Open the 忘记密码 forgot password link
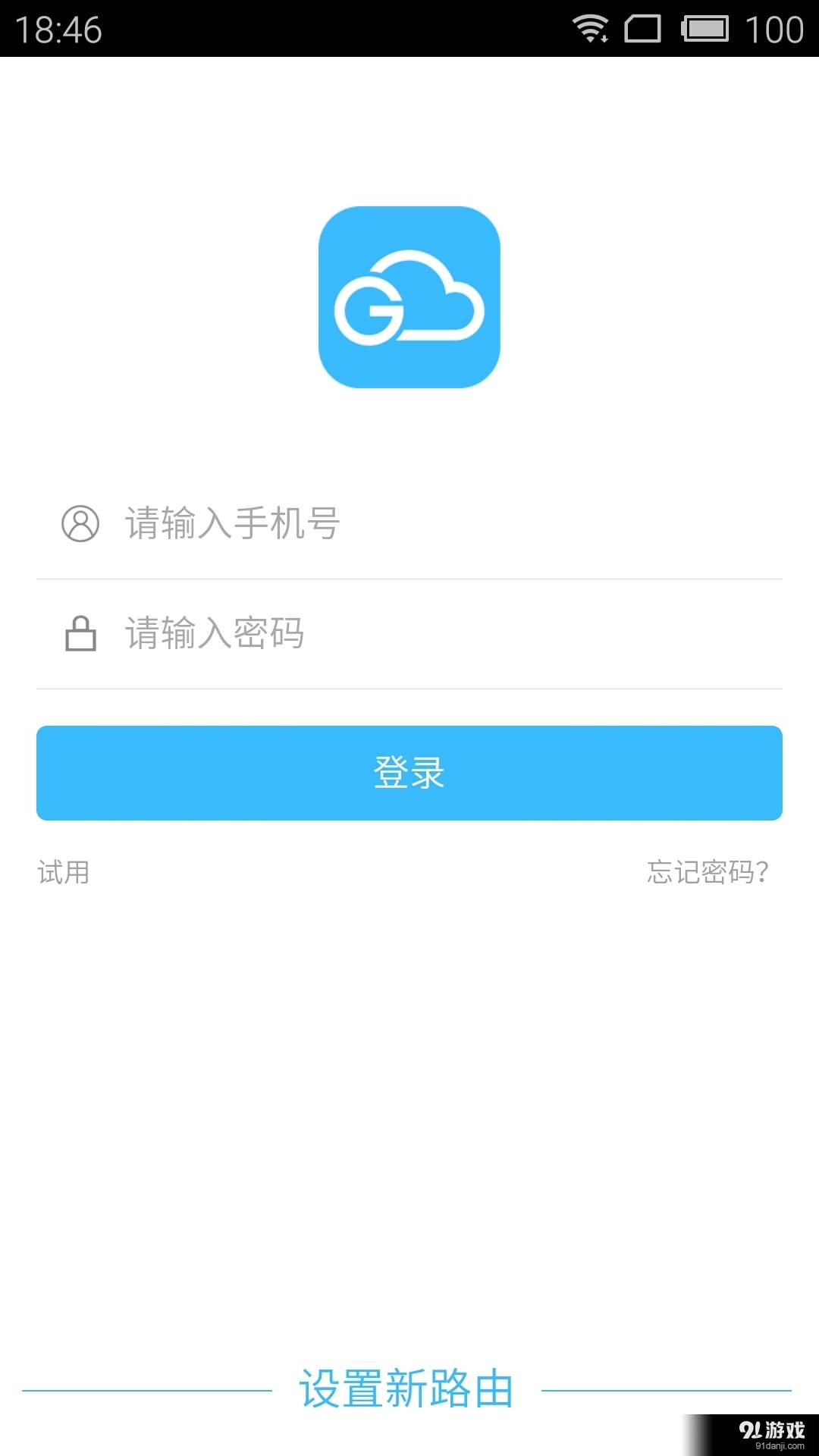 pyautogui.click(x=707, y=872)
